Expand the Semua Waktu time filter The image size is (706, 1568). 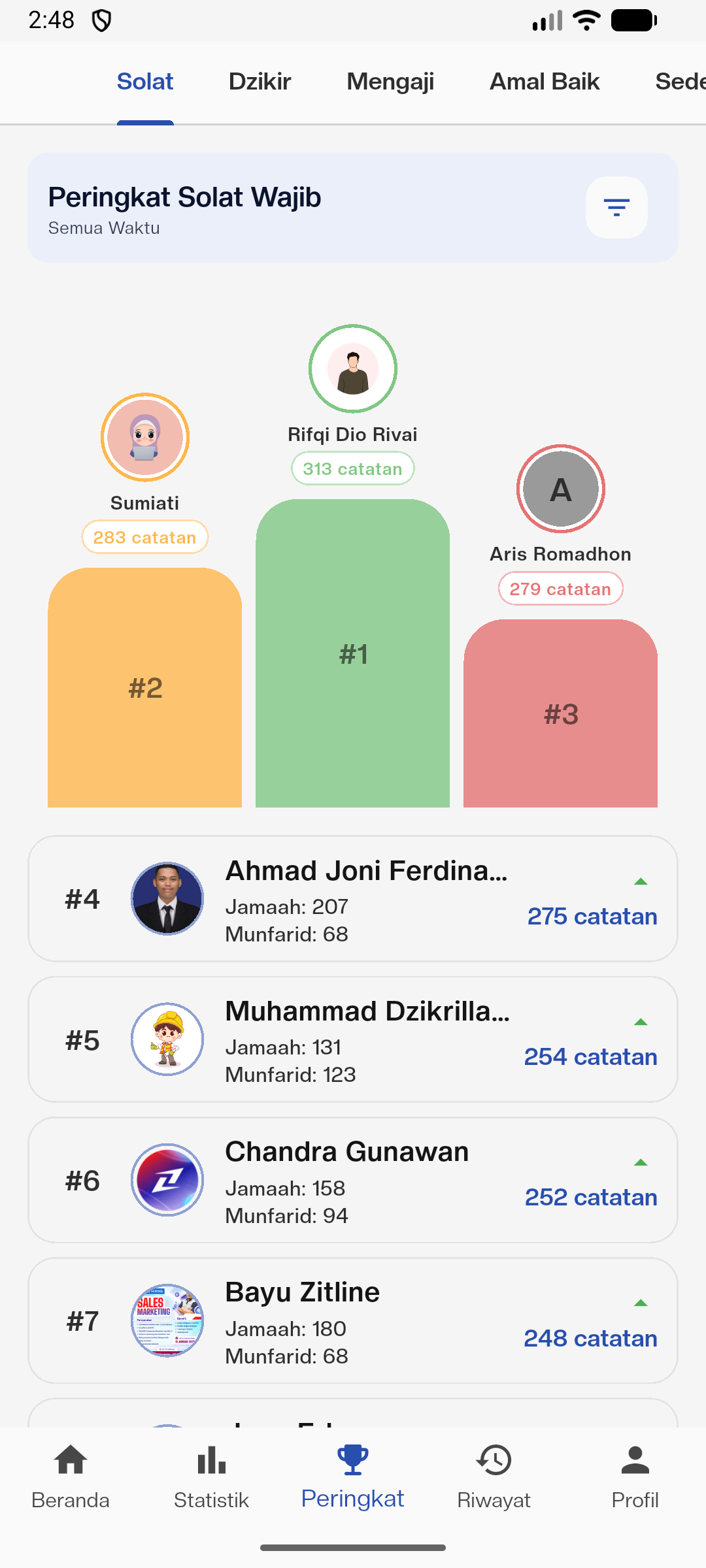(x=103, y=228)
